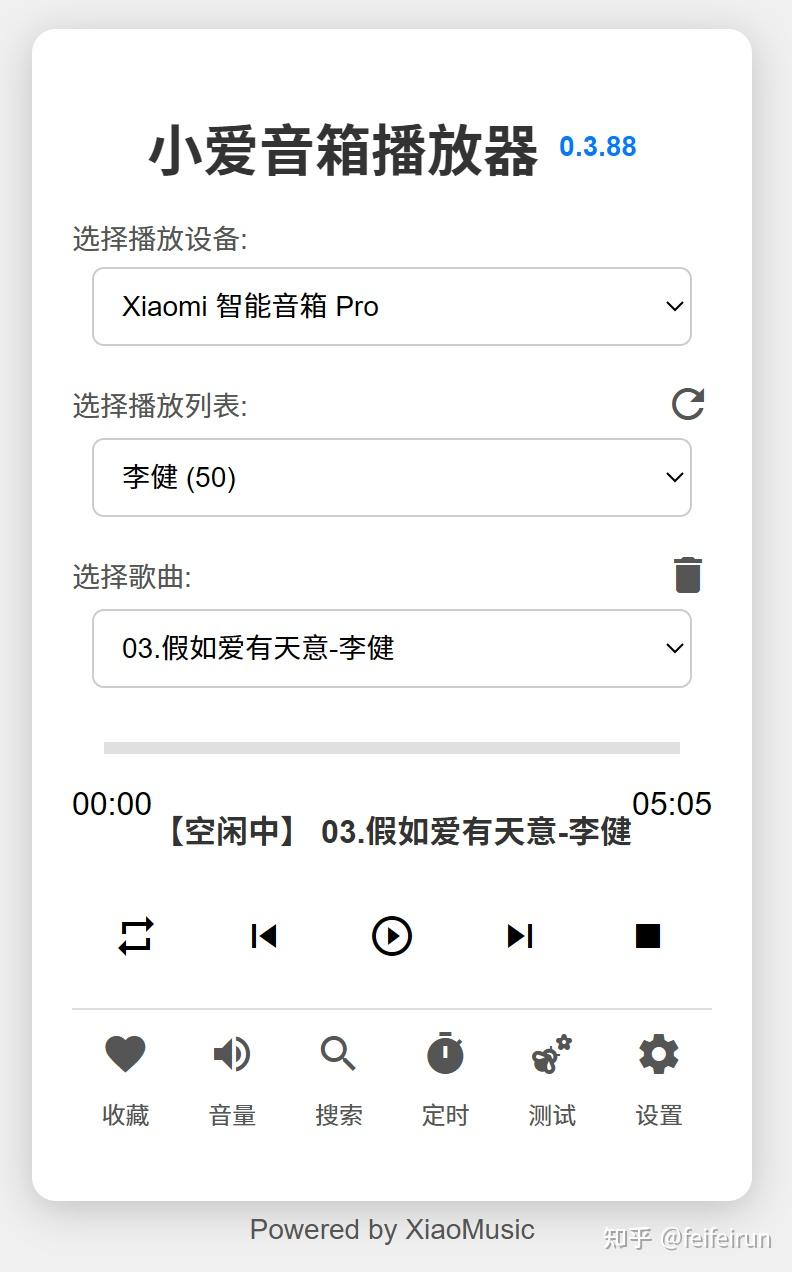This screenshot has height=1272, width=792.
Task: Refresh the playlist list
Action: (687, 404)
